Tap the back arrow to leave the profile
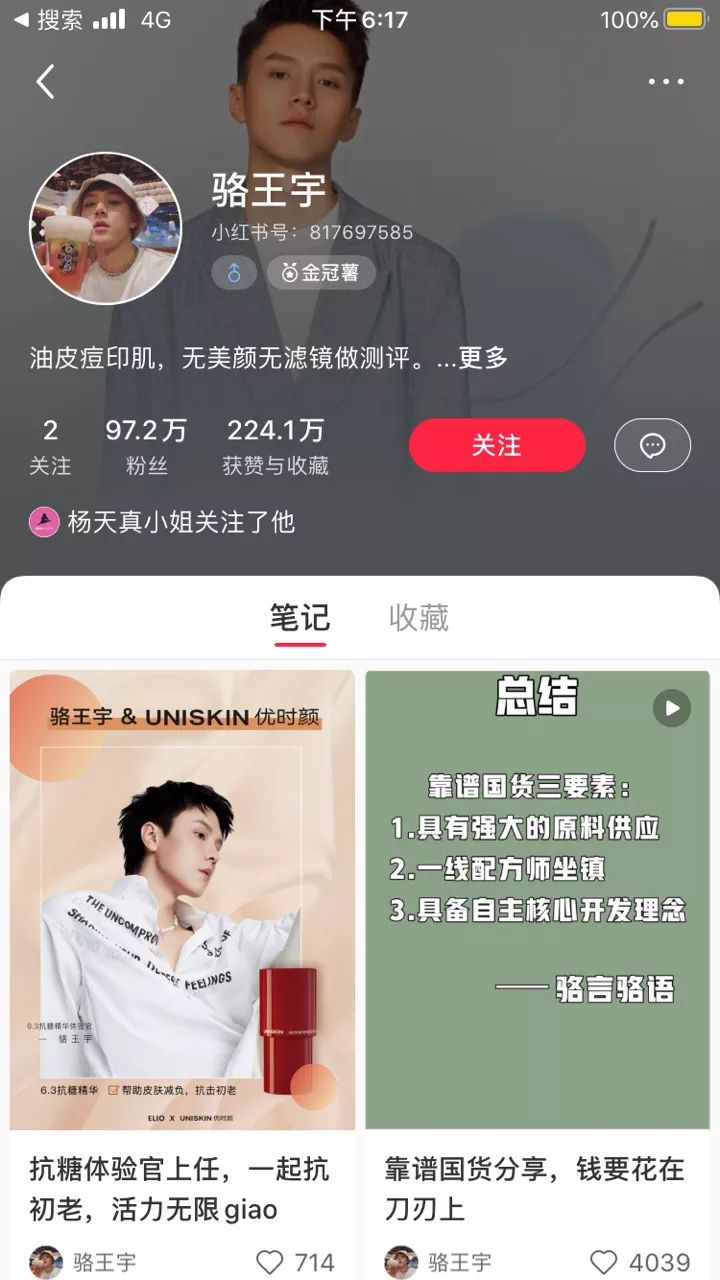The image size is (720, 1280). [x=46, y=83]
